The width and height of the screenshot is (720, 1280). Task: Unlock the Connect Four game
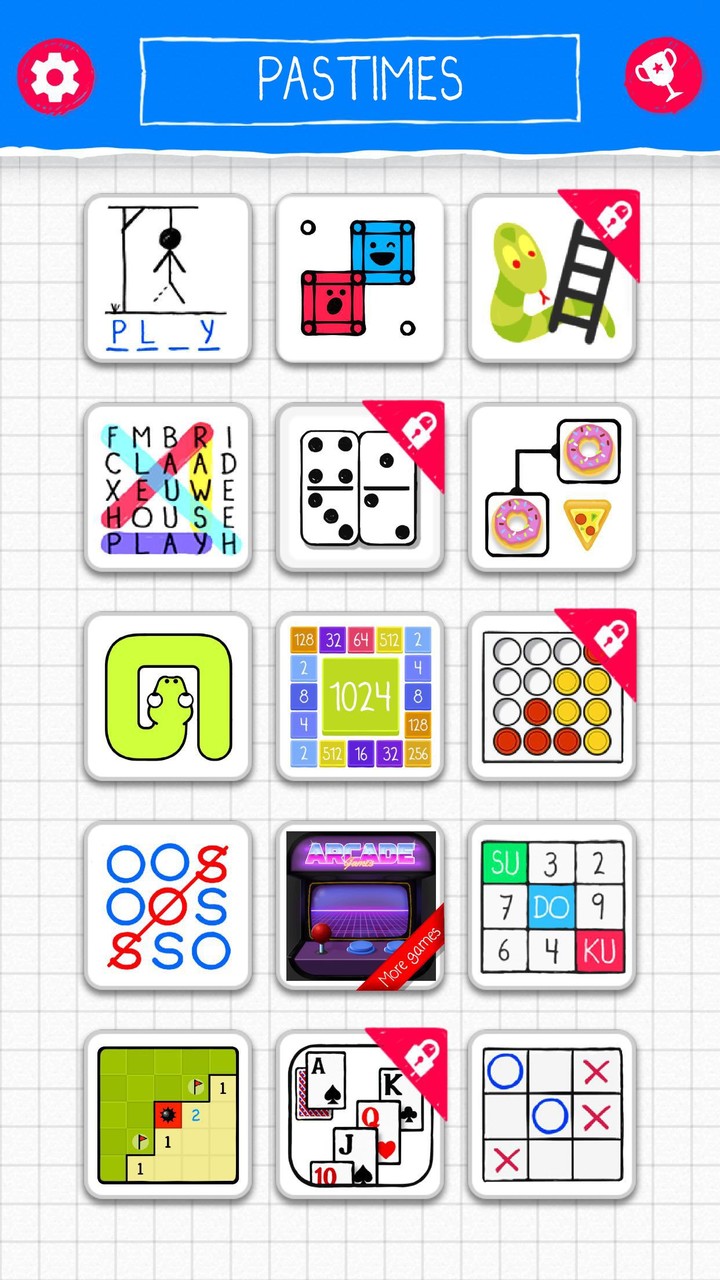[553, 697]
